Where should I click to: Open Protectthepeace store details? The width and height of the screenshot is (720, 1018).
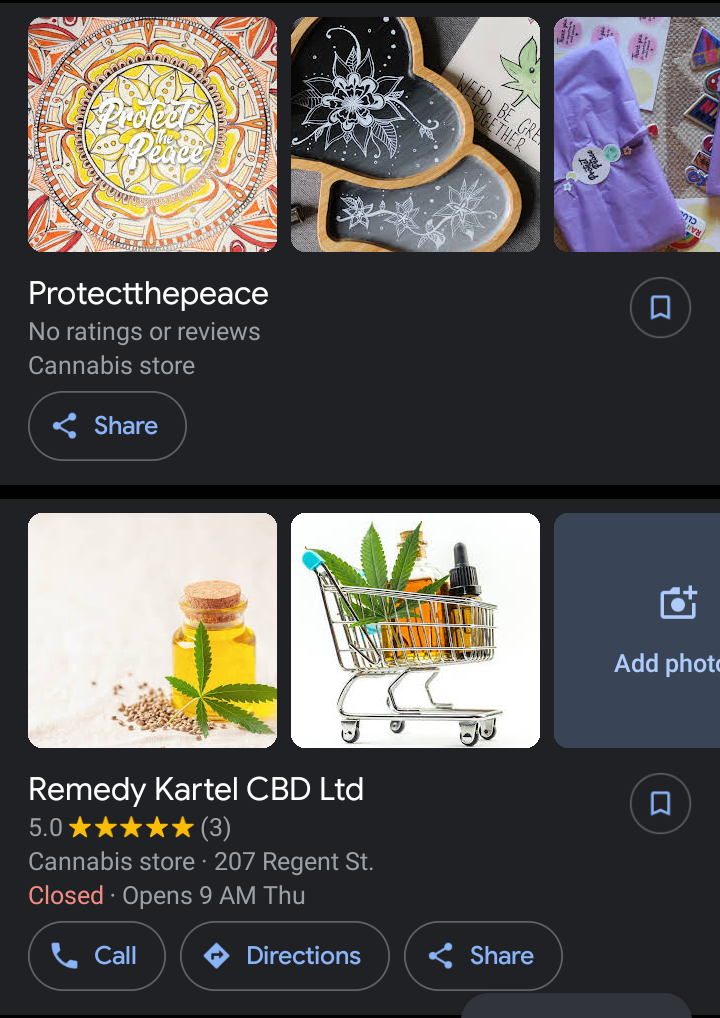pos(148,294)
